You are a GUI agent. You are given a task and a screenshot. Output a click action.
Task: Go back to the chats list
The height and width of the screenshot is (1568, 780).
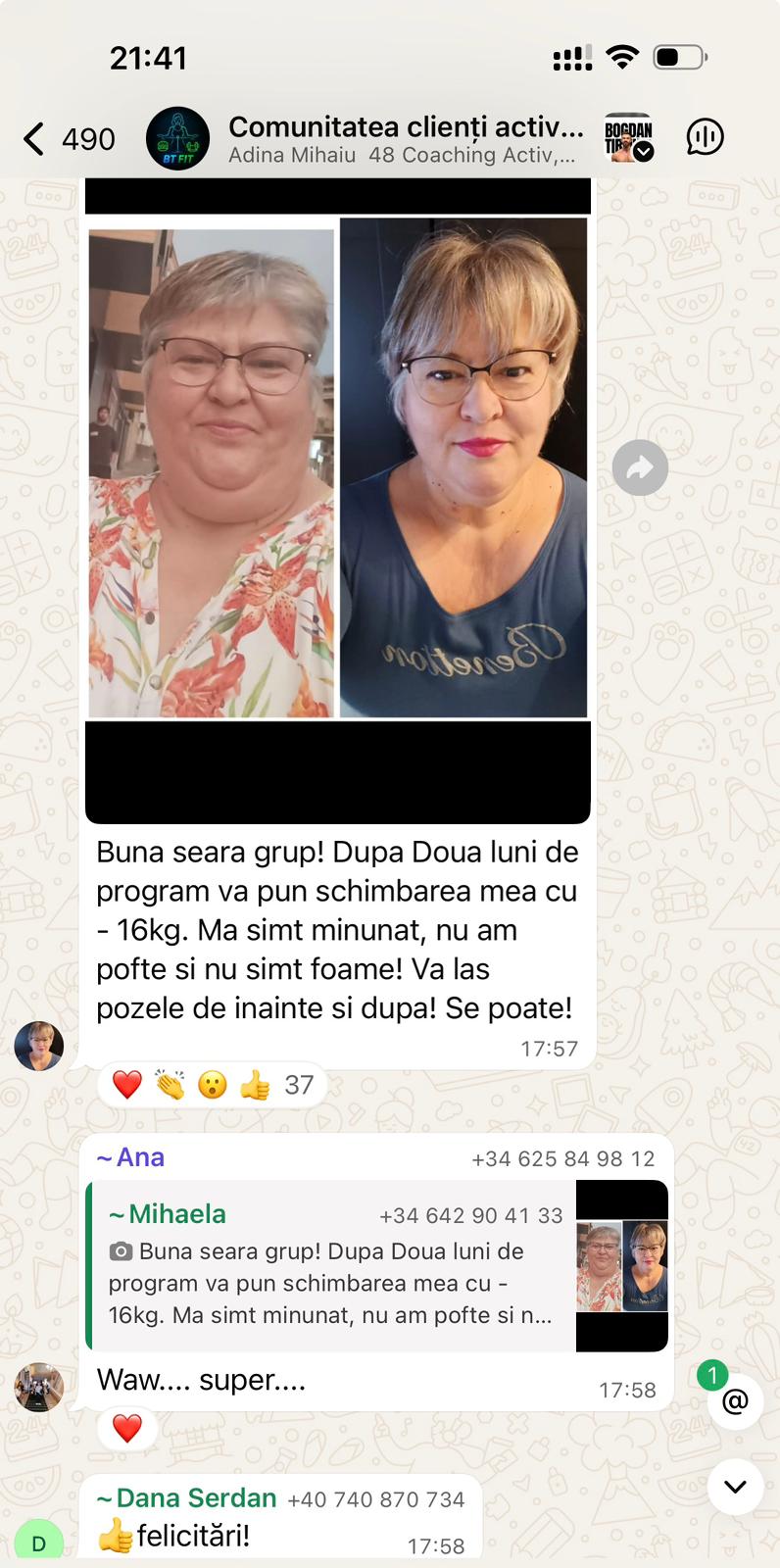tap(35, 139)
